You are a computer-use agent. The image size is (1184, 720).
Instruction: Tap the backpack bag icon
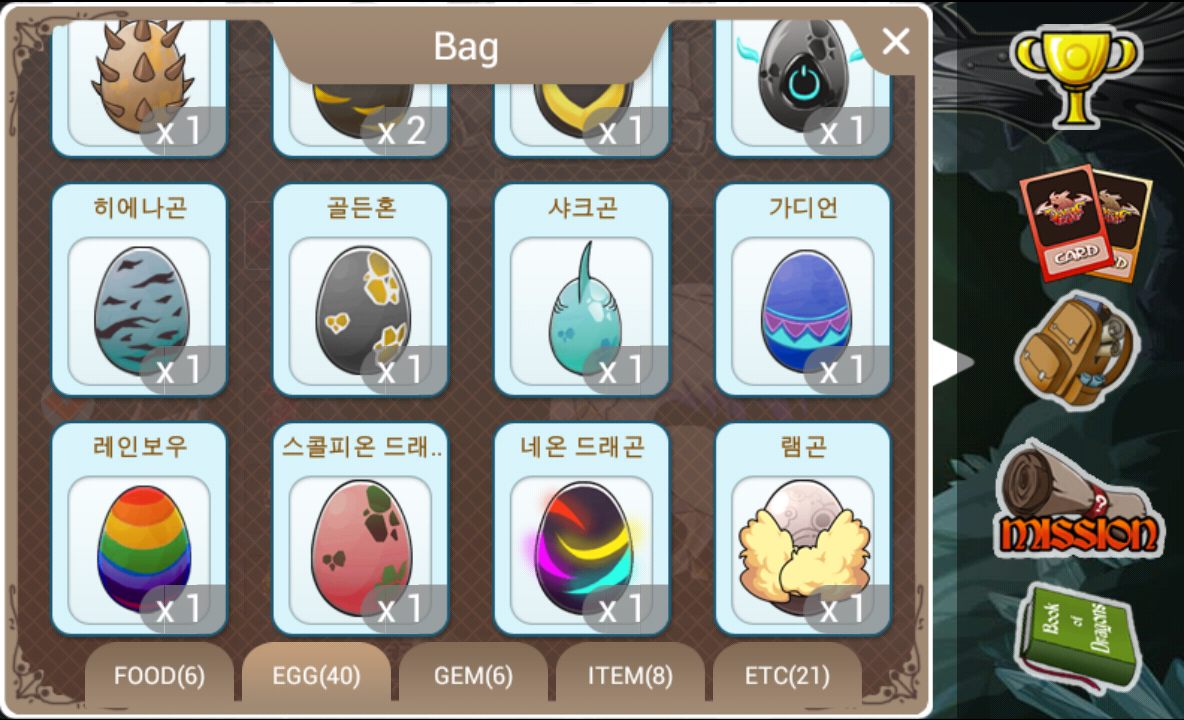[x=1075, y=350]
